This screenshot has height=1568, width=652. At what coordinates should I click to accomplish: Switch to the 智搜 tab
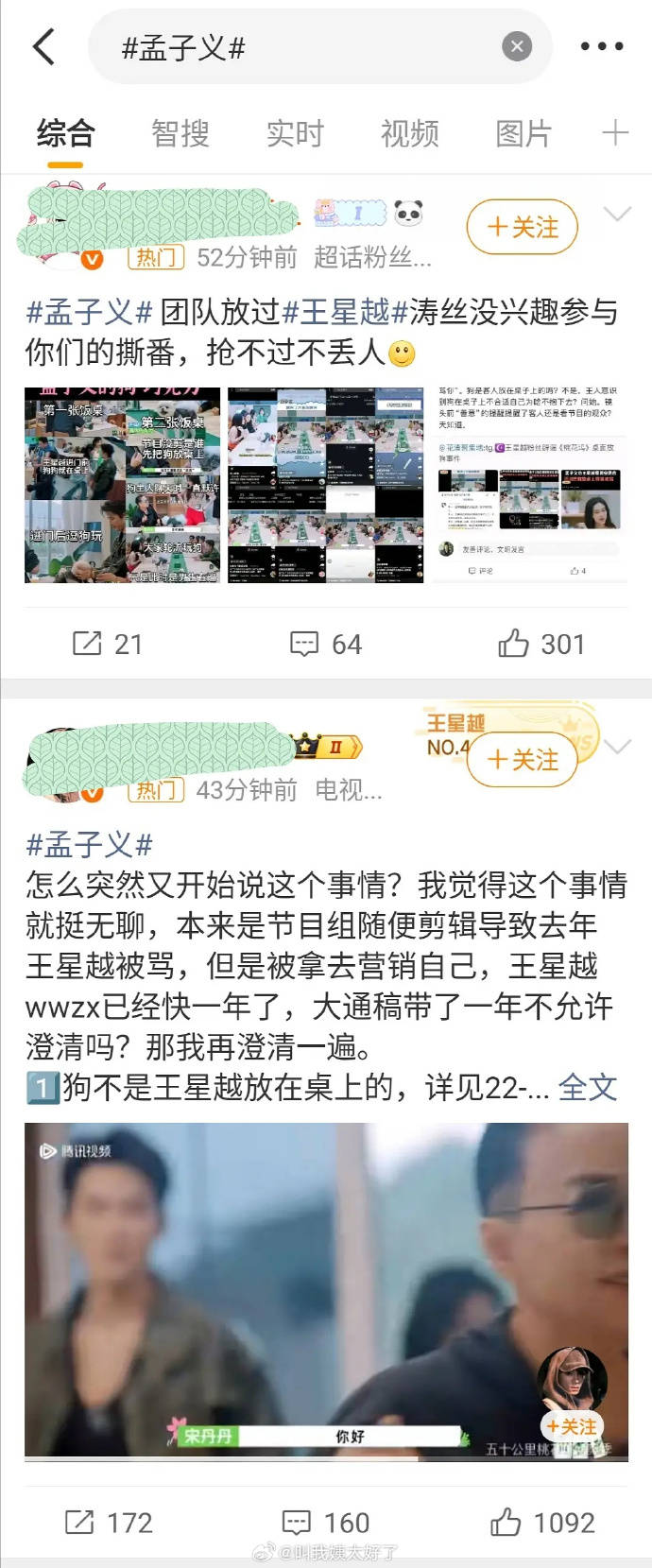[180, 133]
